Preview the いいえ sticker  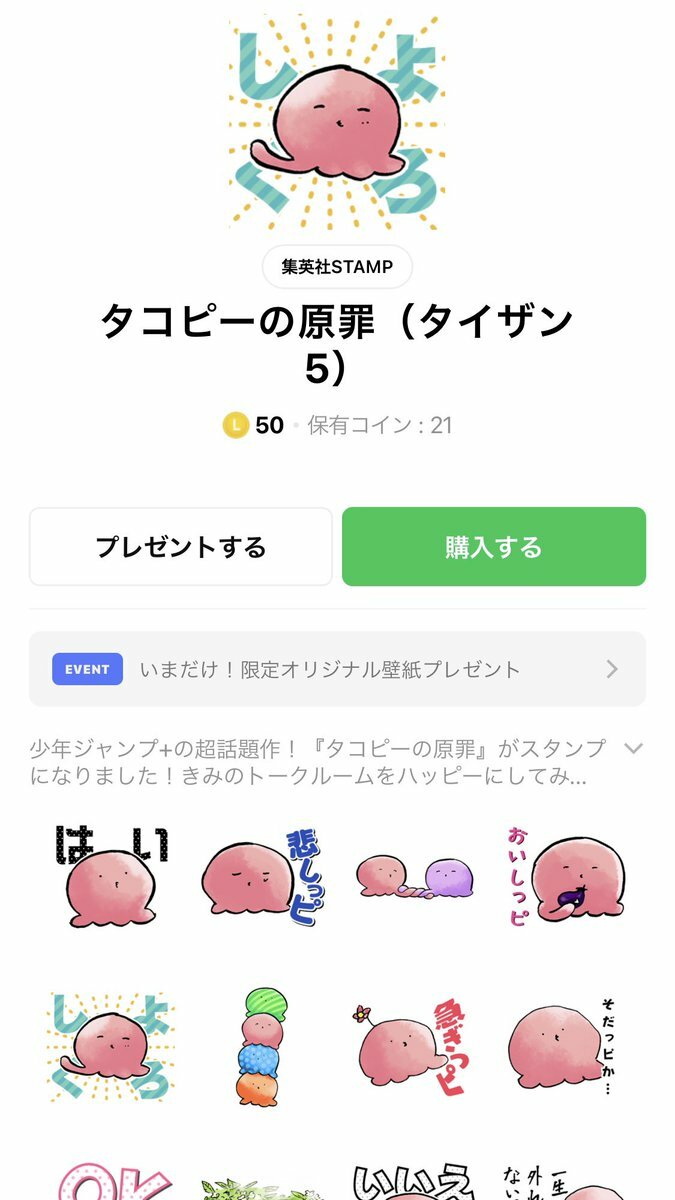[x=412, y=1183]
